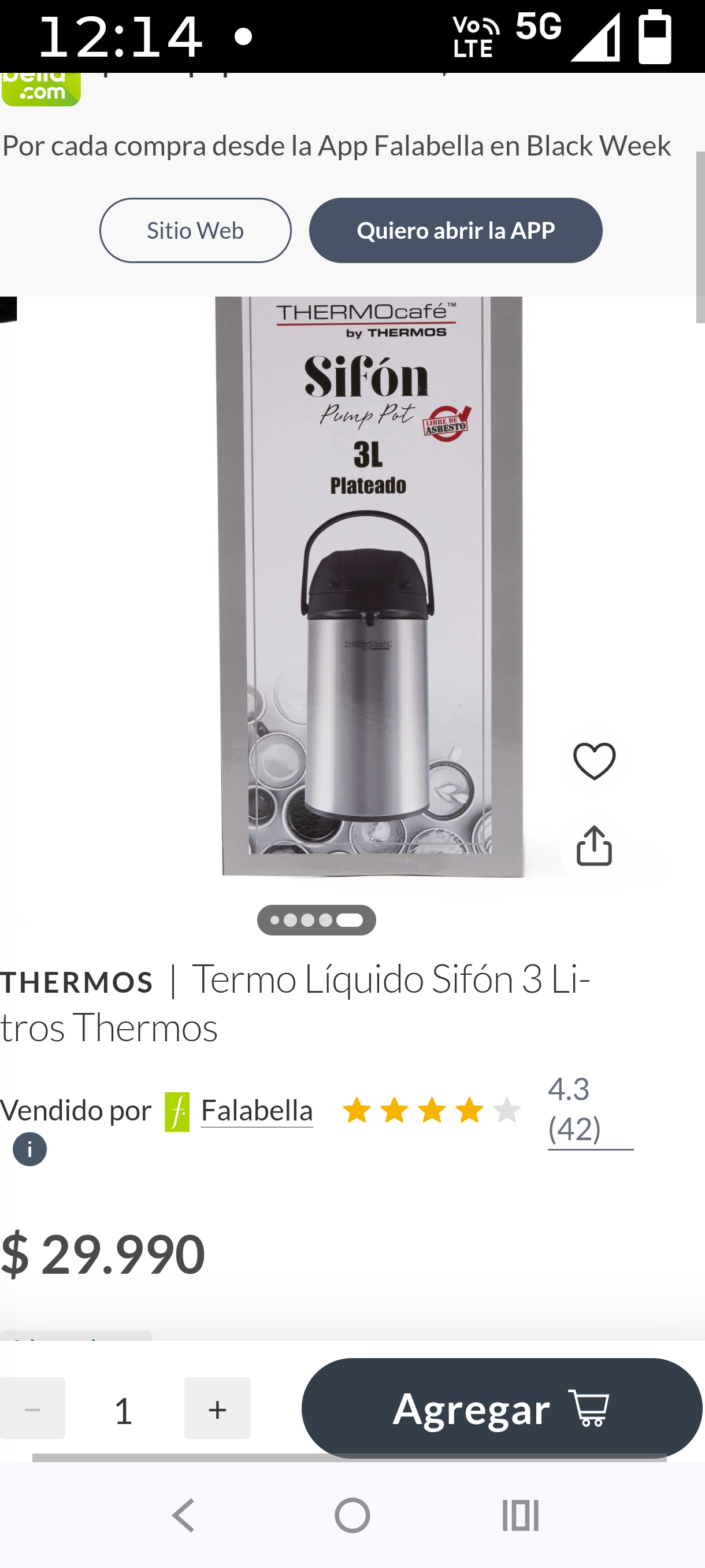705x1568 pixels.
Task: Open seller info icon
Action: pos(30,1149)
